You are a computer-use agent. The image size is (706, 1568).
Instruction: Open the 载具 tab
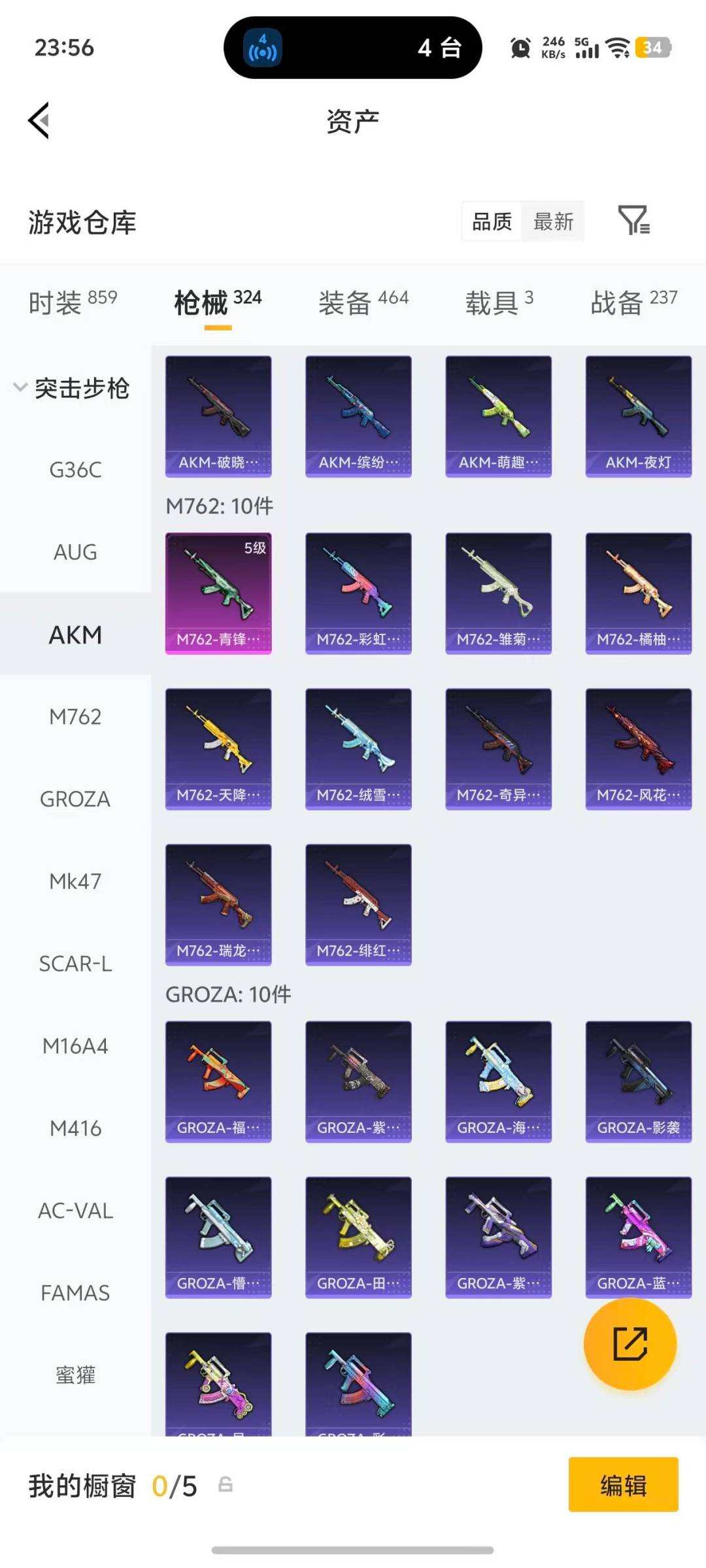pos(499,302)
